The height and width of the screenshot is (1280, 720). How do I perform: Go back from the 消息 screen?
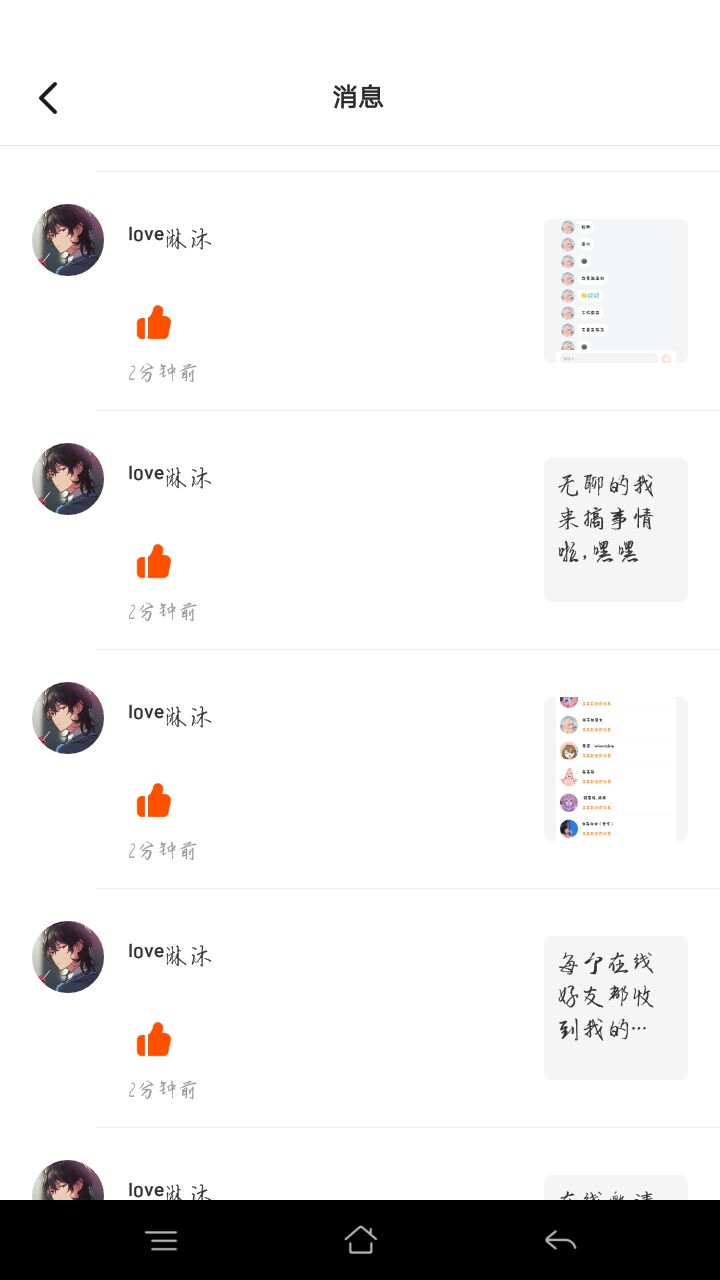[48, 98]
